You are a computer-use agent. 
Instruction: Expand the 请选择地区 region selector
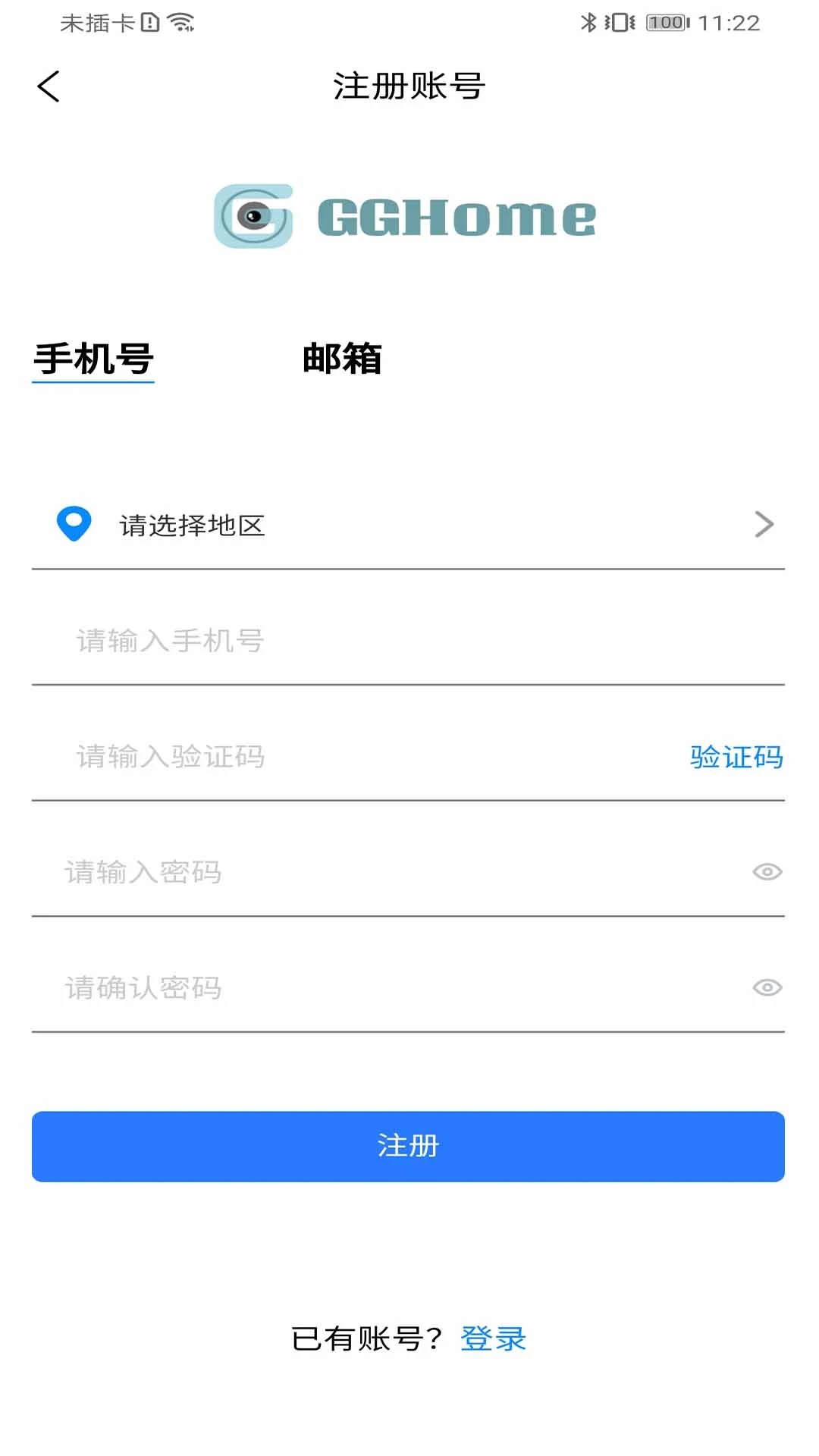tap(409, 523)
